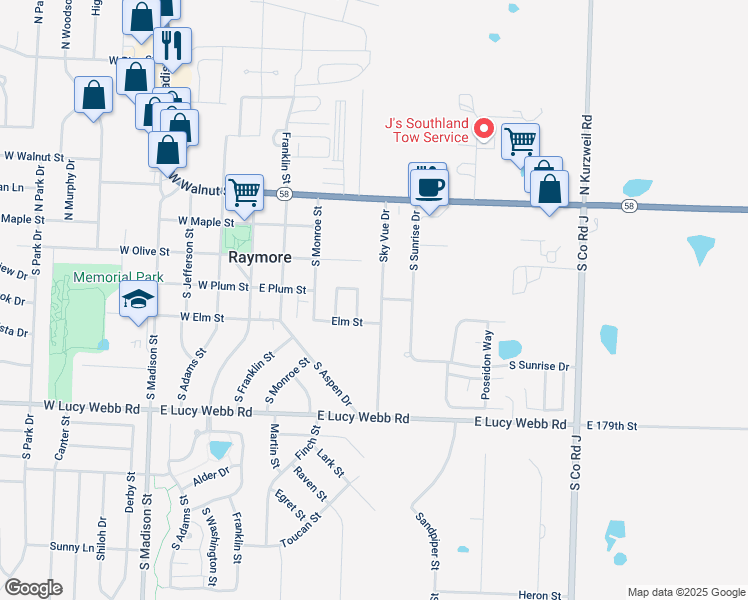
Task: Open the shopping cart marker beside the tow service
Action: pyautogui.click(x=520, y=145)
